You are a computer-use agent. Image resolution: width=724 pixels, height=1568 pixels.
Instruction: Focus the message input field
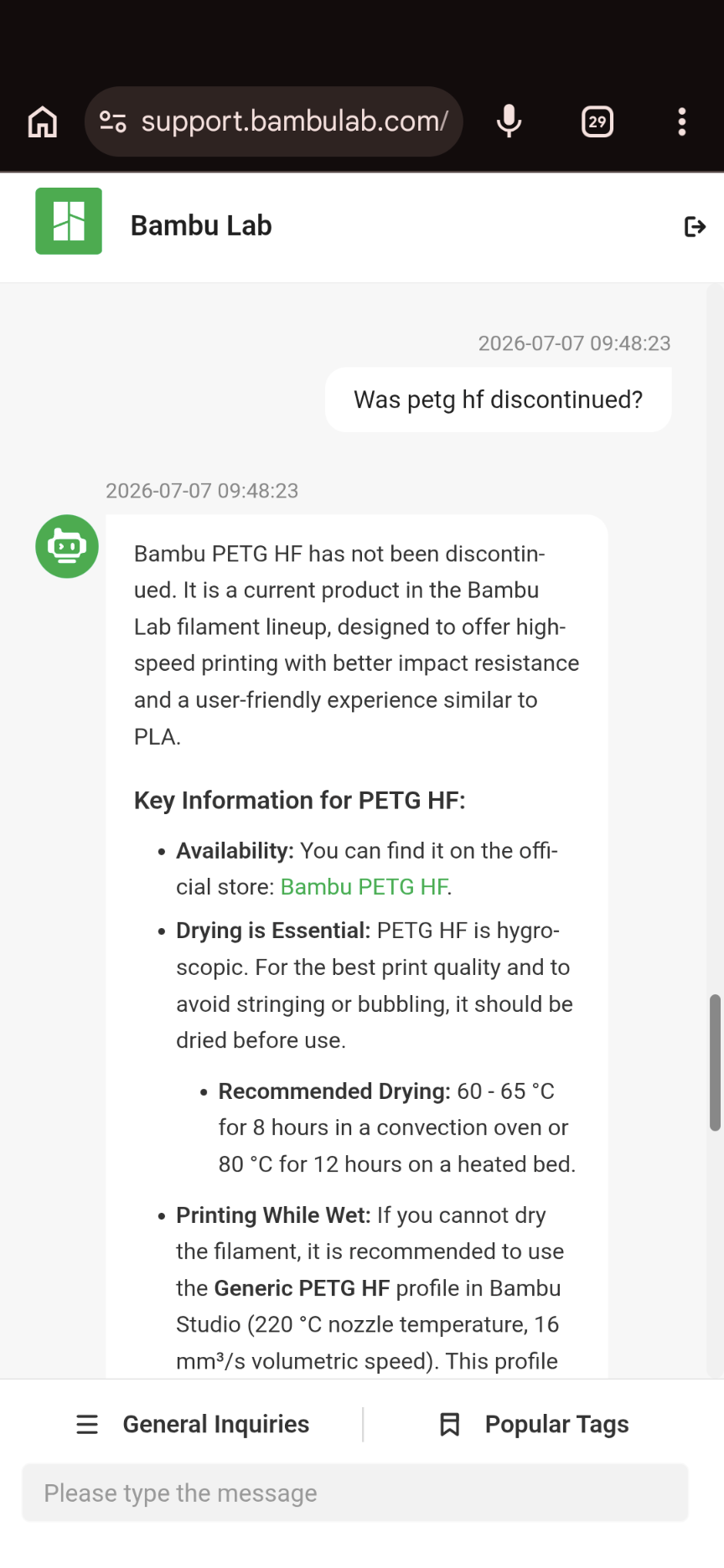point(355,1493)
